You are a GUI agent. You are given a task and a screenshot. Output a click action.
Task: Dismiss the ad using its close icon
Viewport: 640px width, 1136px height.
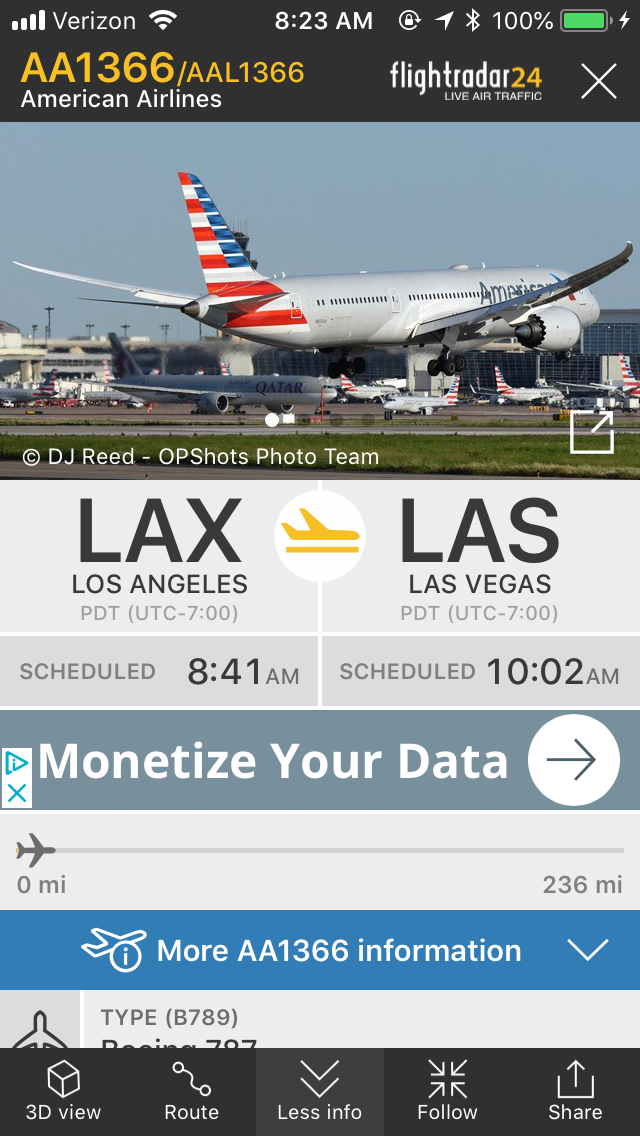(16, 793)
